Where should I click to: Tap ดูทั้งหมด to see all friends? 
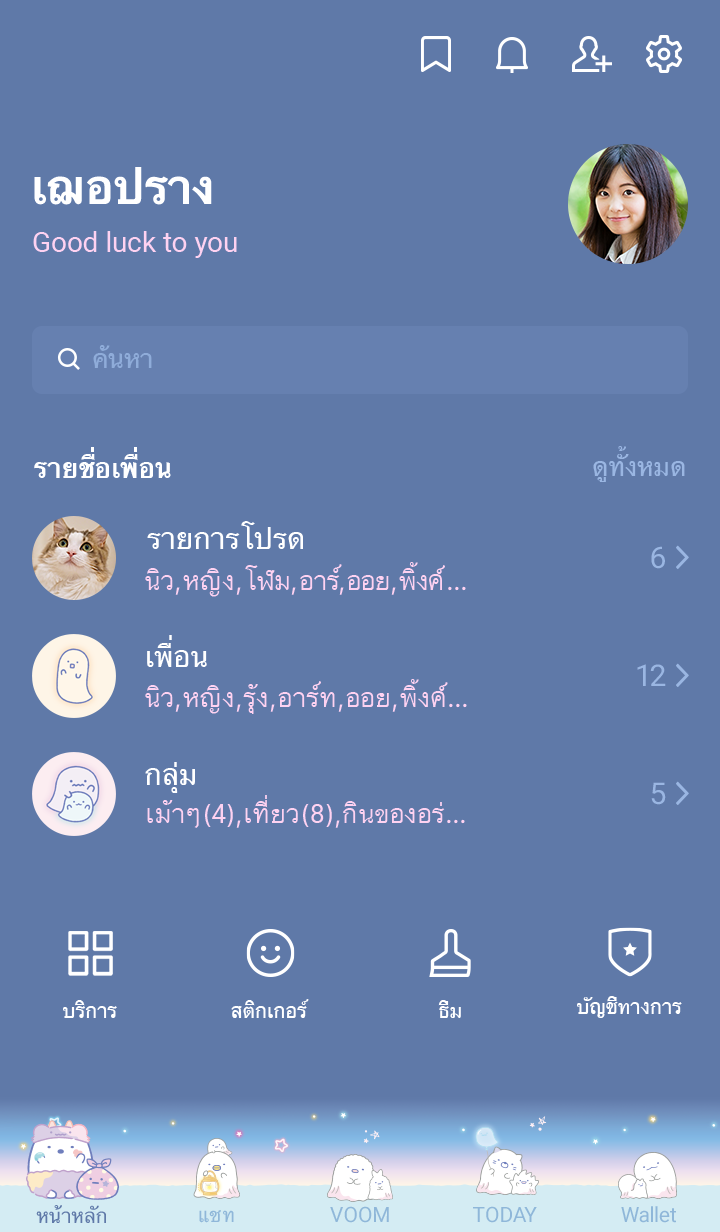(638, 468)
